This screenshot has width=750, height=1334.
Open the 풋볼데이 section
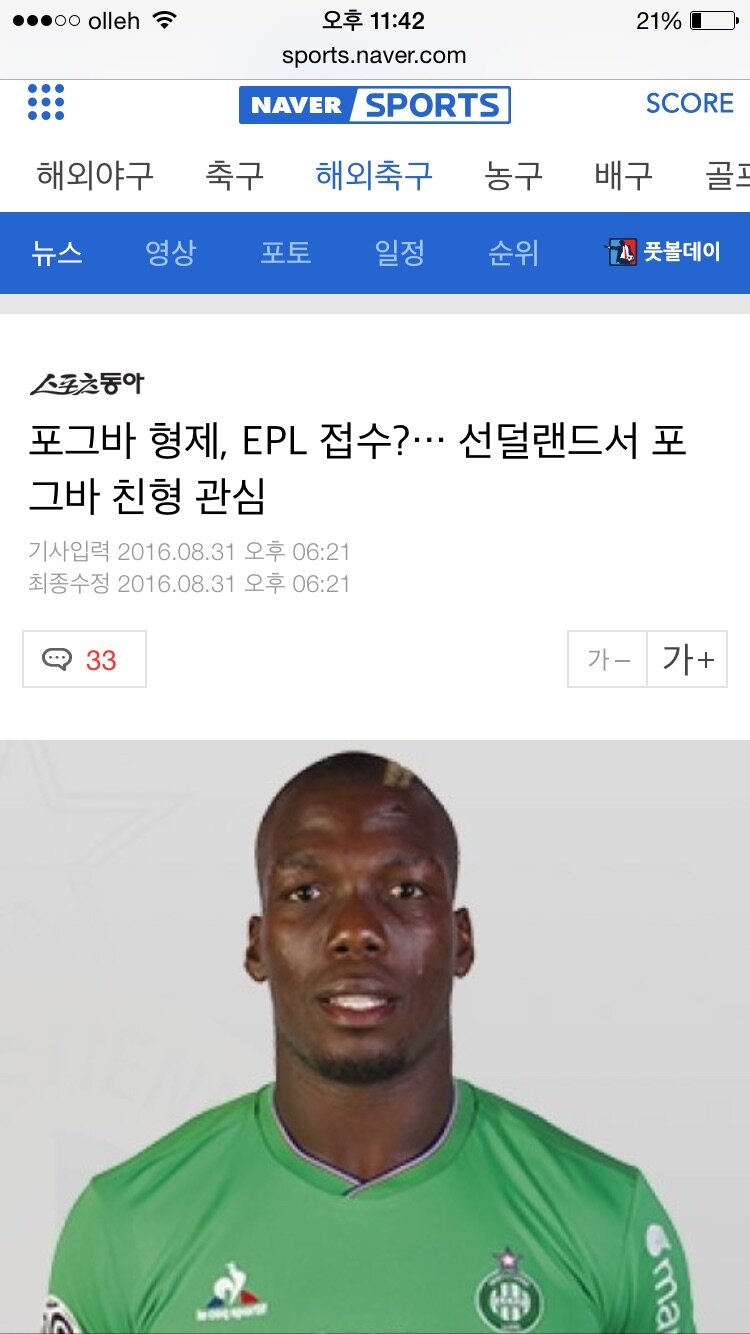click(664, 252)
